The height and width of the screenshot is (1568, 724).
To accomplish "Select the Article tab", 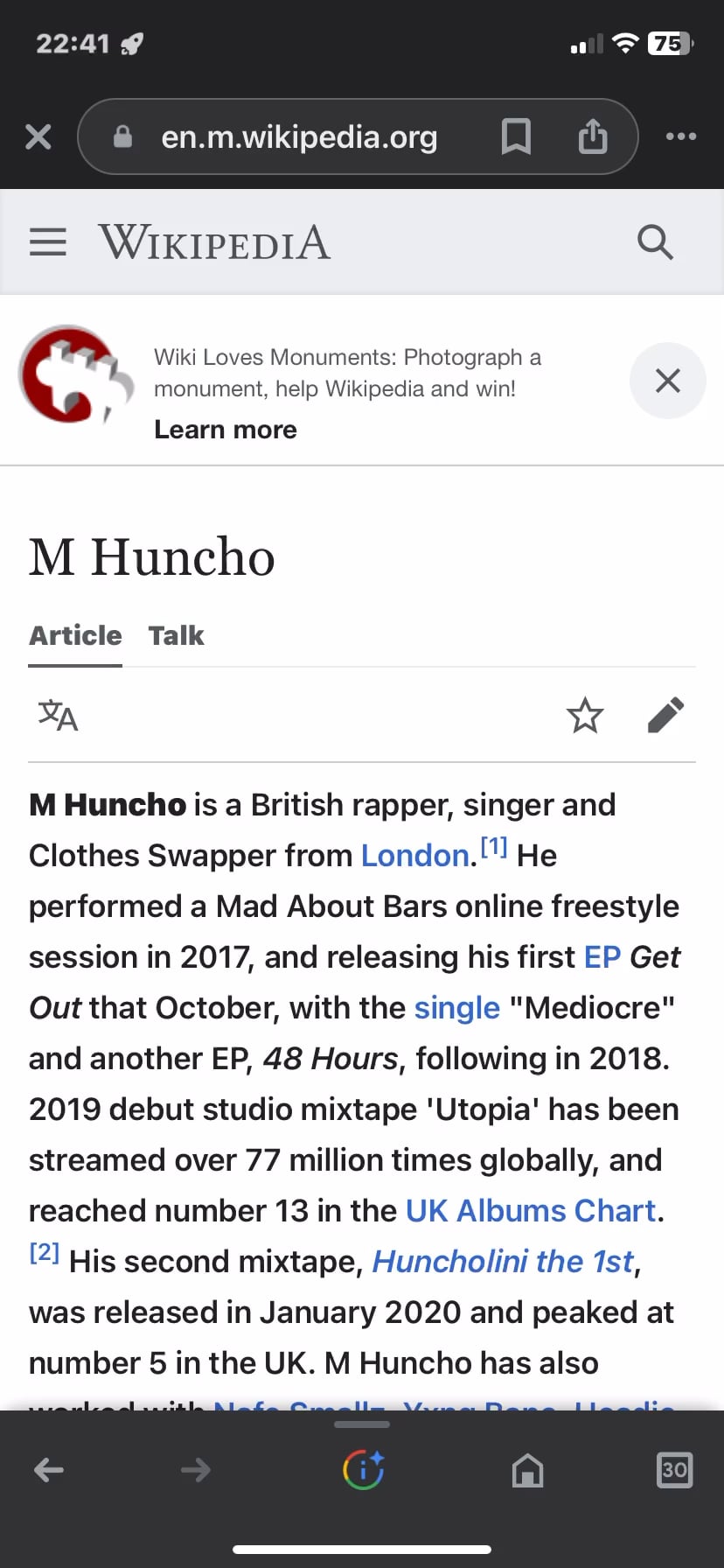I will [x=75, y=635].
